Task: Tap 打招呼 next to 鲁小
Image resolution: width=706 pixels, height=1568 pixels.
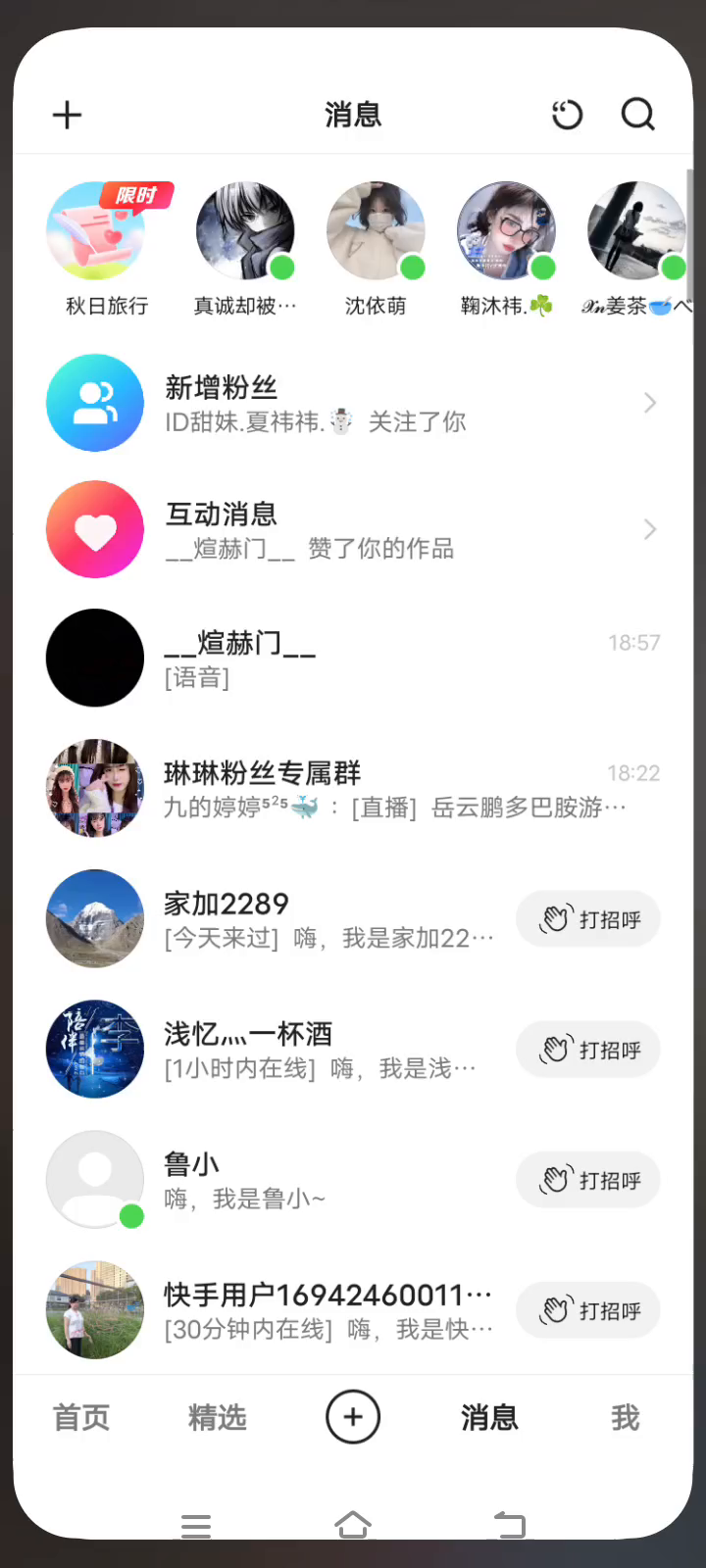Action: (x=588, y=1180)
